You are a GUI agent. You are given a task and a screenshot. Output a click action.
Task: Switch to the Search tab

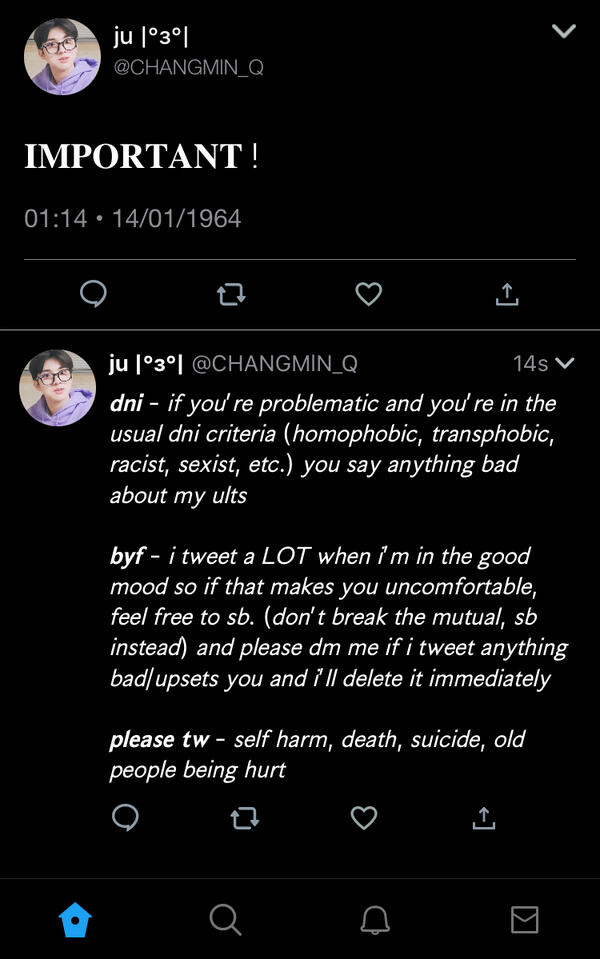[225, 920]
